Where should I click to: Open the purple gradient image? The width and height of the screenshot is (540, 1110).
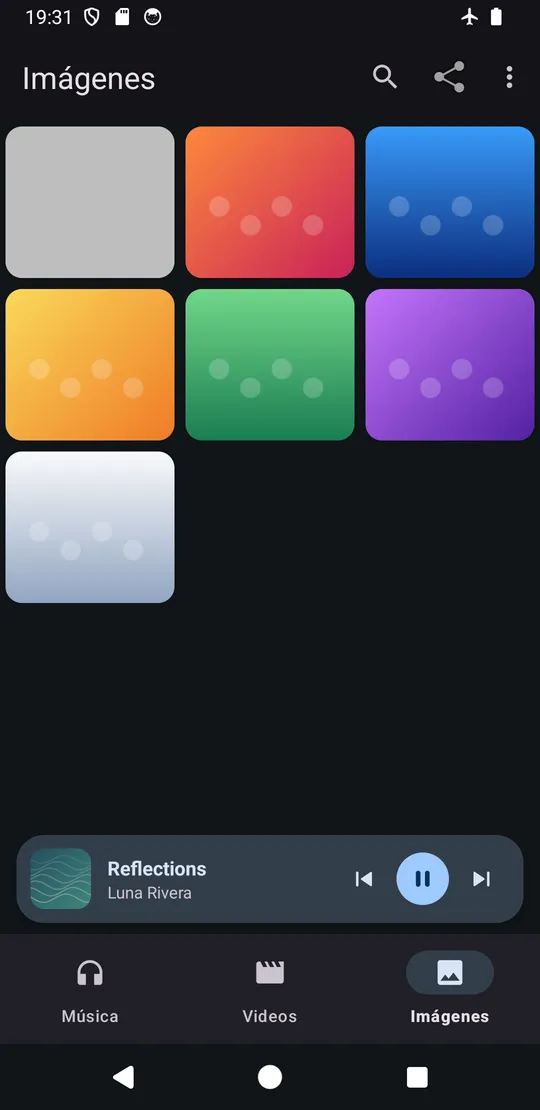[x=449, y=365]
